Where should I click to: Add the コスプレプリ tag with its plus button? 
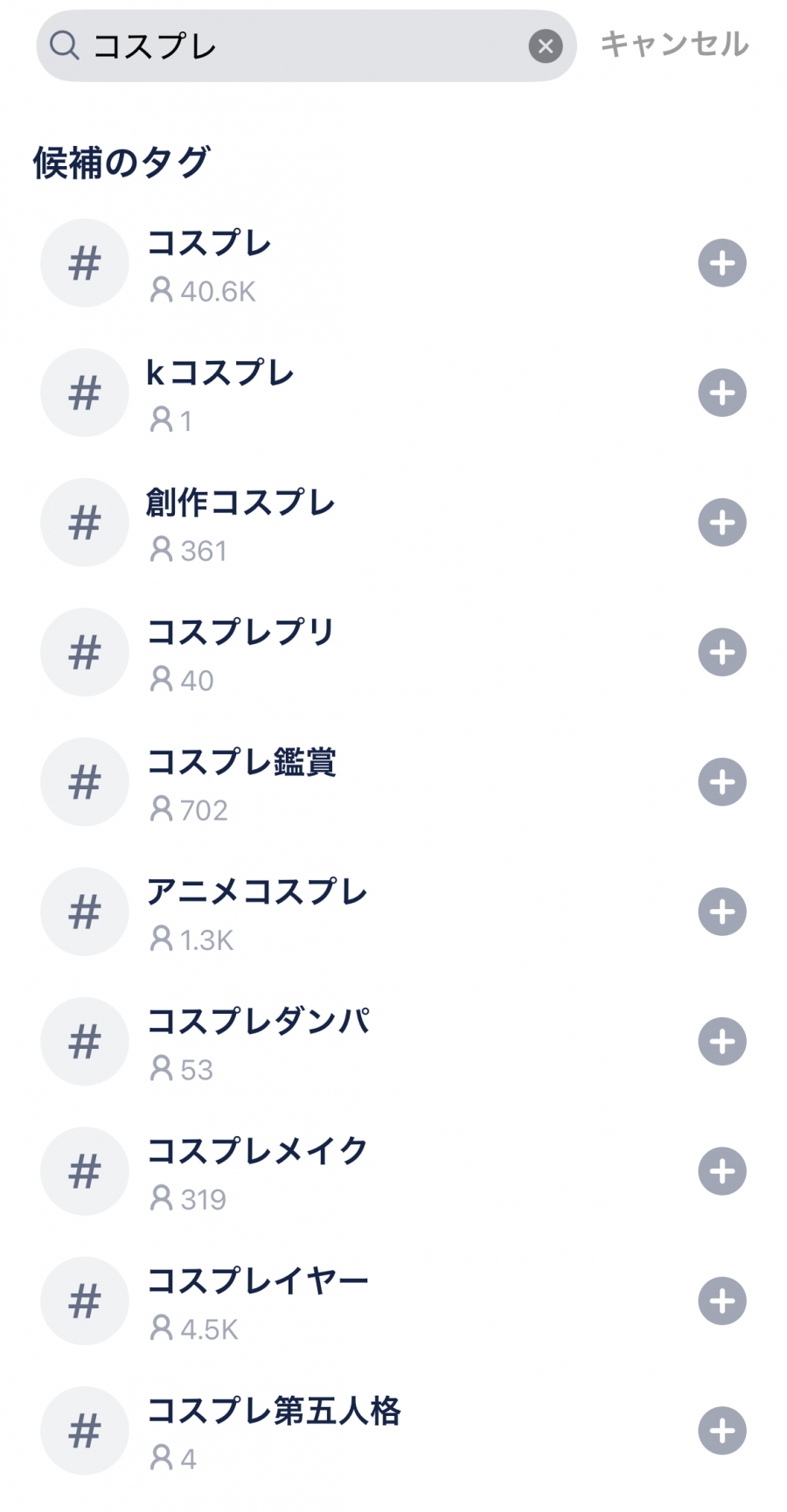pos(722,652)
